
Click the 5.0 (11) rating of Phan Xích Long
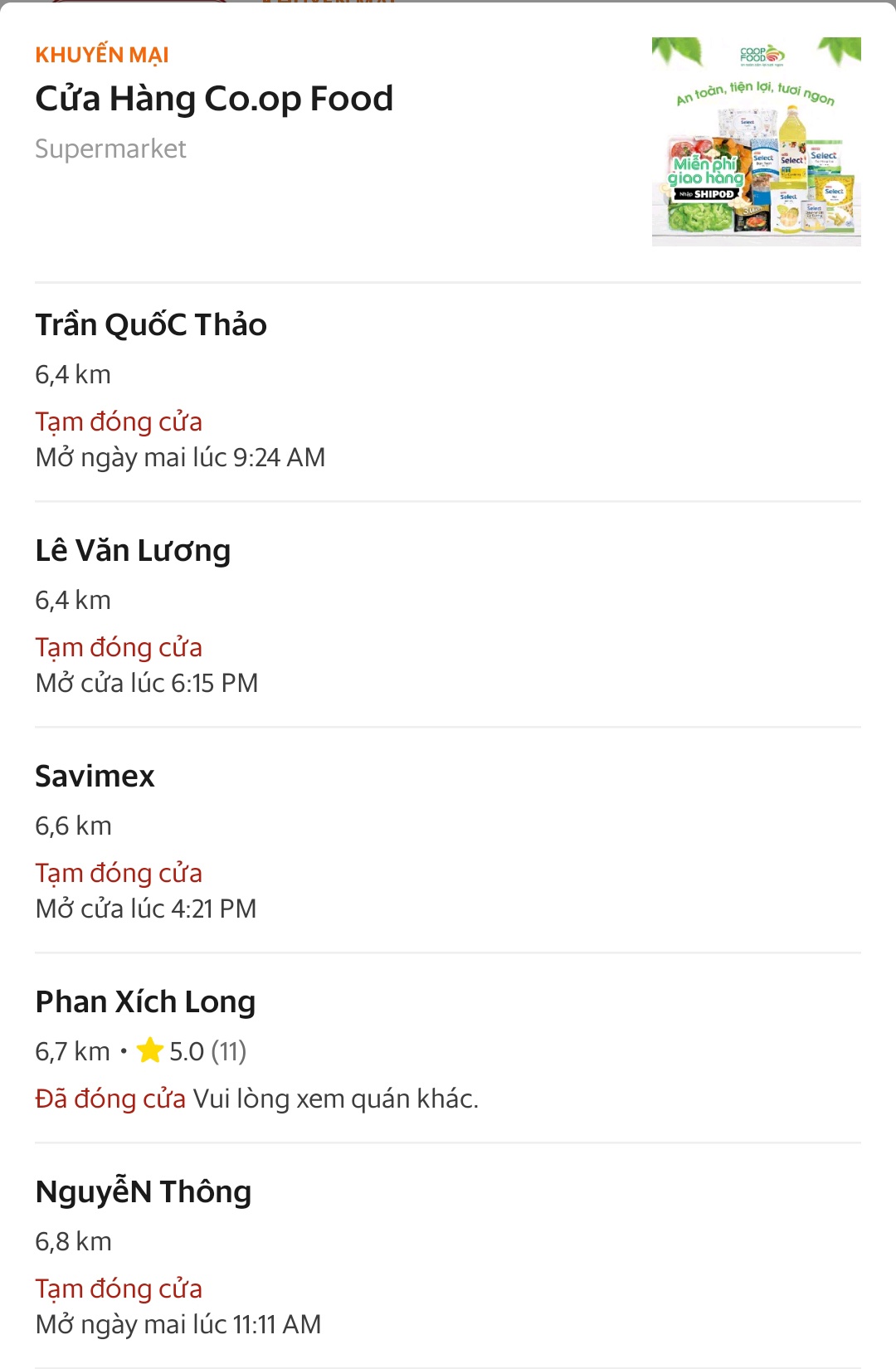(x=207, y=1051)
